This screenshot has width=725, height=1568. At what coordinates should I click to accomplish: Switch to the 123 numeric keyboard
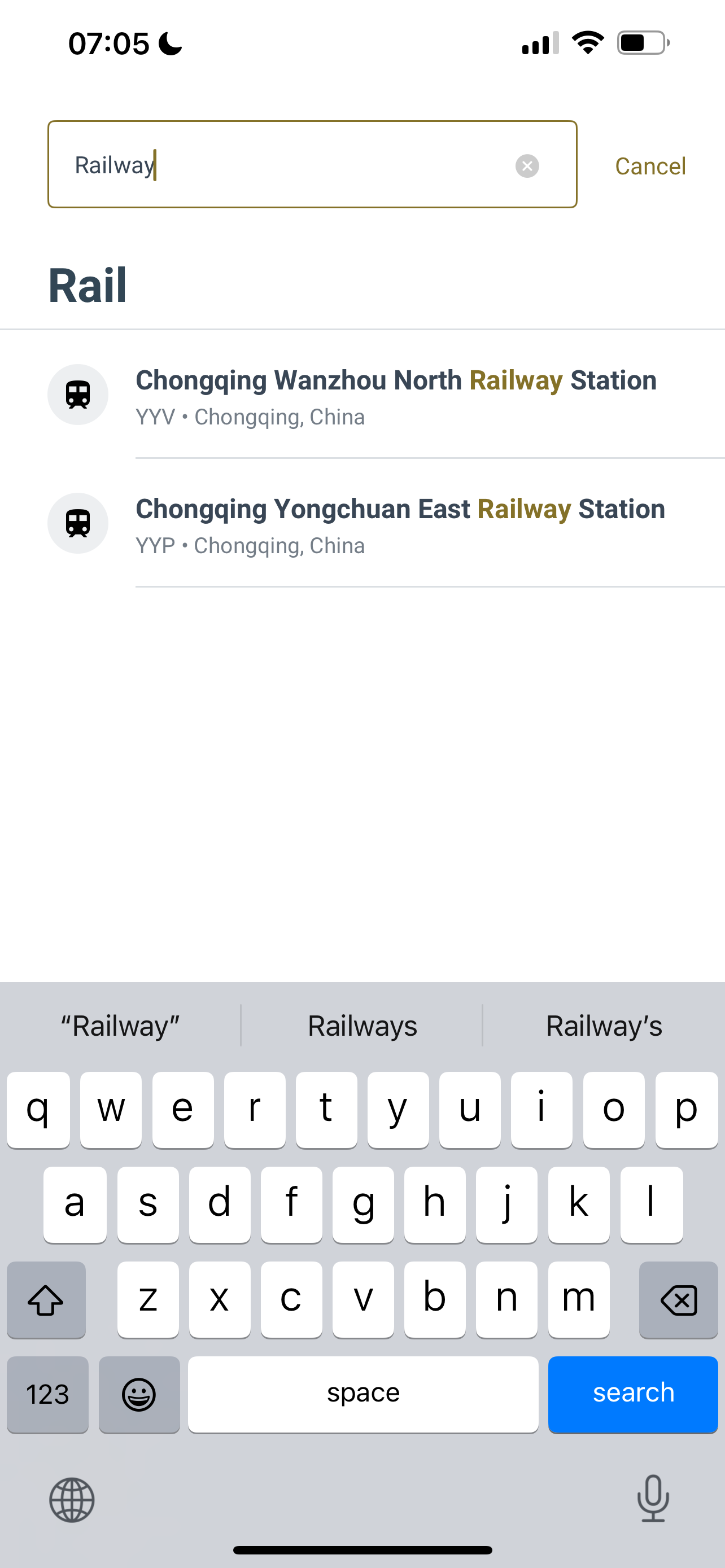click(47, 1393)
